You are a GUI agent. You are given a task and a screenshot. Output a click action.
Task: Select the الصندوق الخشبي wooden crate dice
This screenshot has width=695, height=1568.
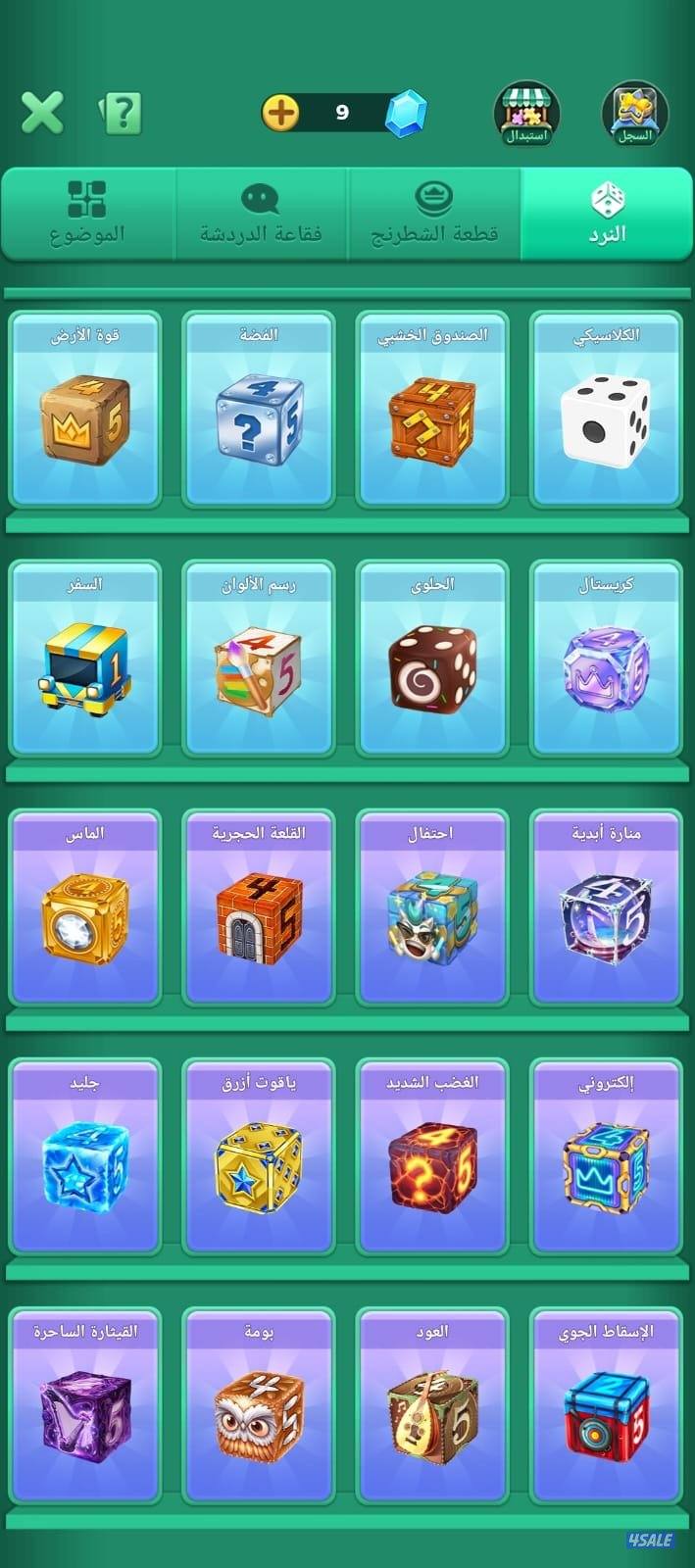(432, 409)
